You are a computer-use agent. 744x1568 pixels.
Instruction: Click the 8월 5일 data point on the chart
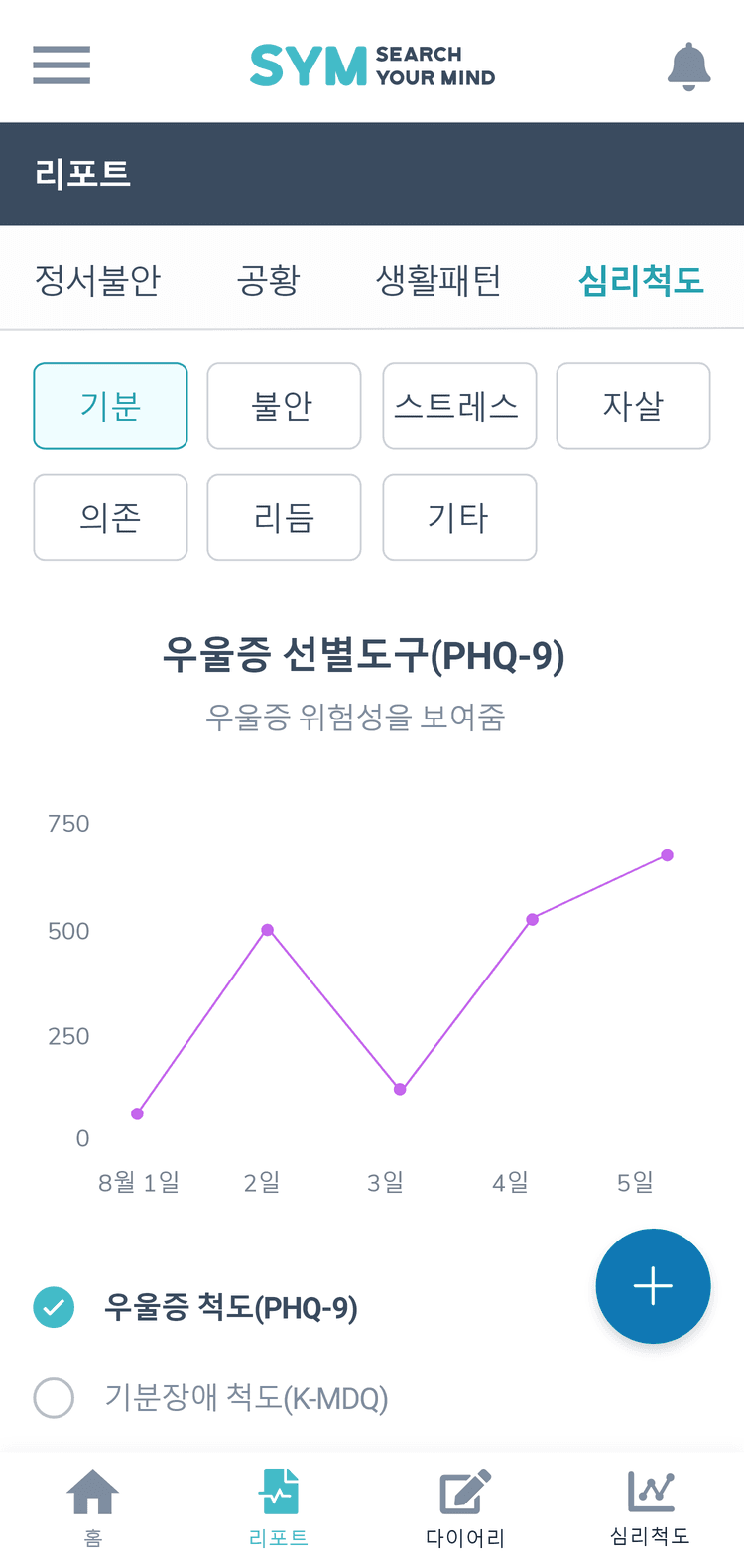coord(667,854)
